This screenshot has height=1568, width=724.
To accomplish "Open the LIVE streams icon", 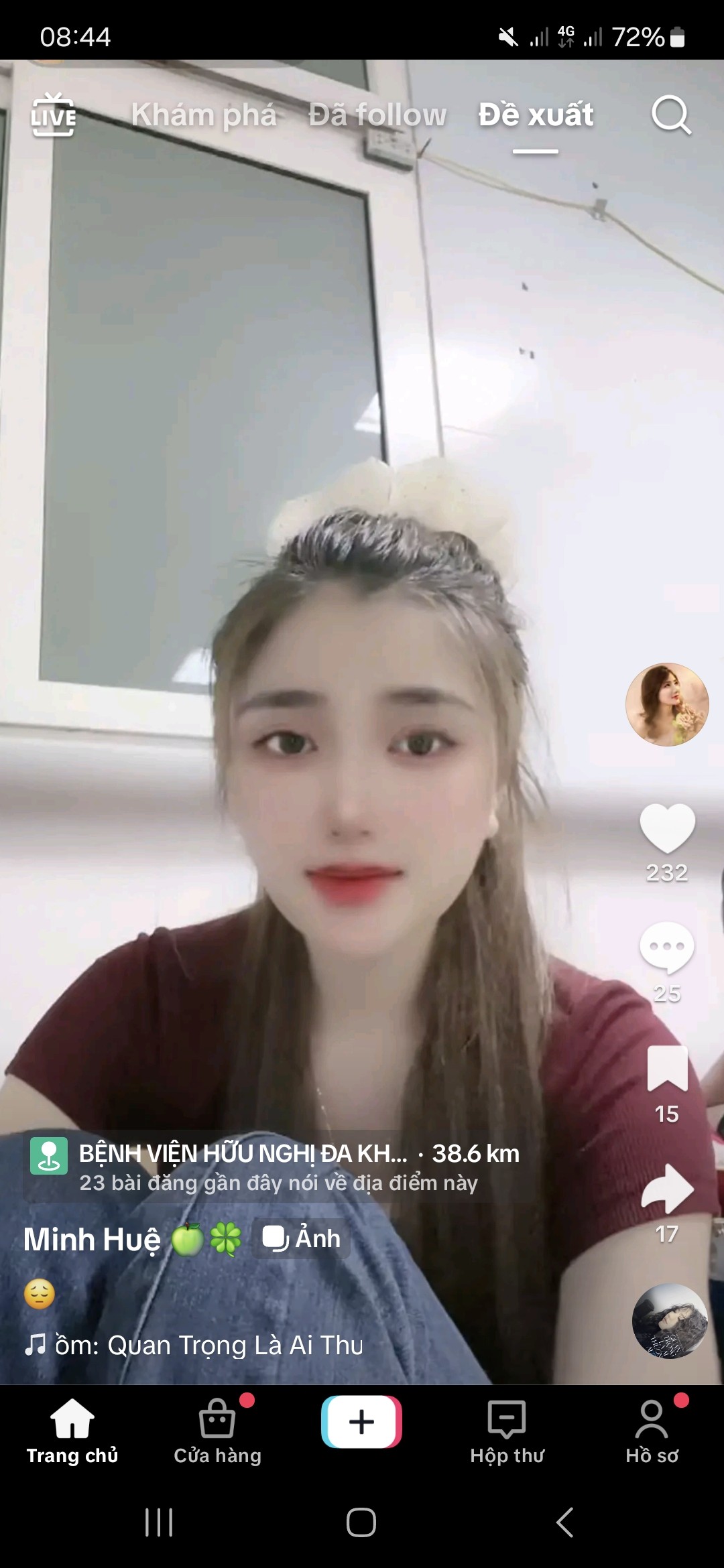I will (54, 115).
